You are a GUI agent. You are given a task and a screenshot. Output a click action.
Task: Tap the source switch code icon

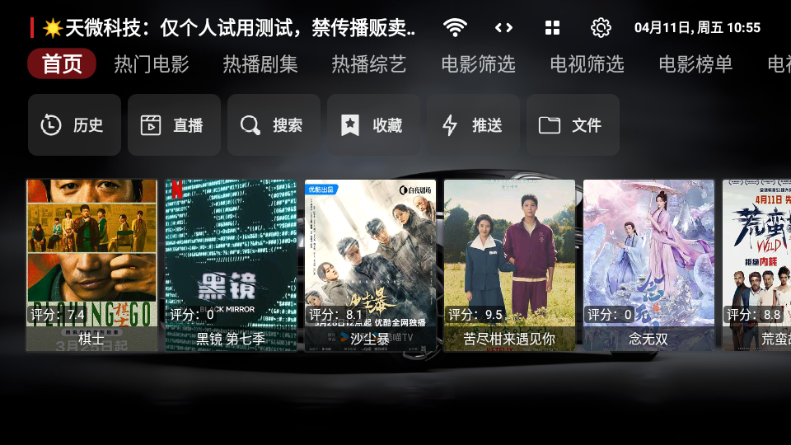504,27
